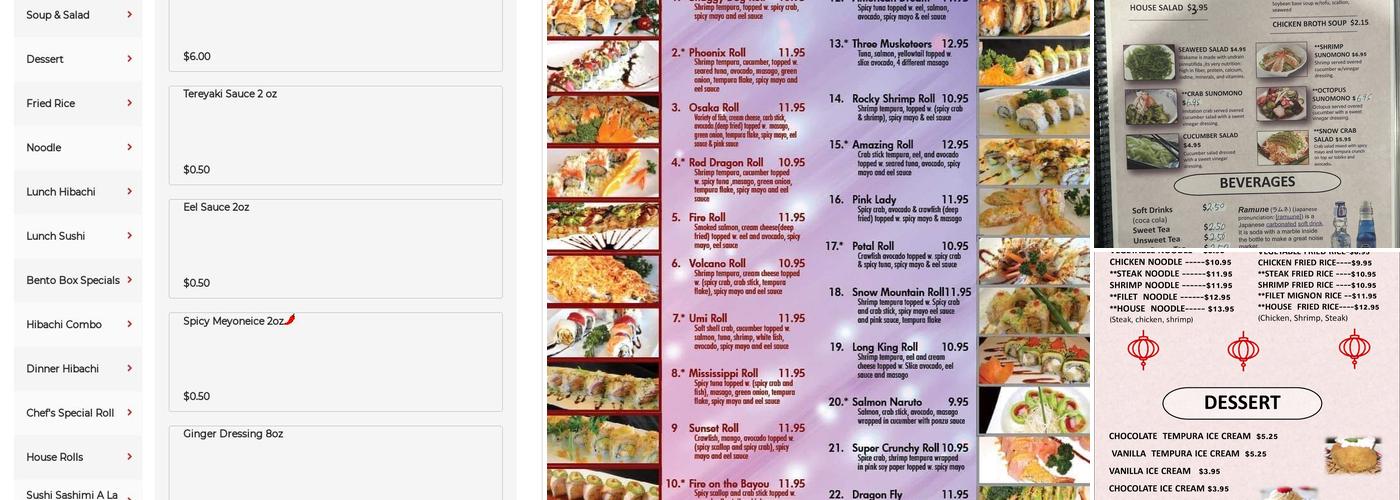Image resolution: width=1400 pixels, height=500 pixels.
Task: Open the Ginger Dressing 8oz item
Action: click(x=335, y=463)
